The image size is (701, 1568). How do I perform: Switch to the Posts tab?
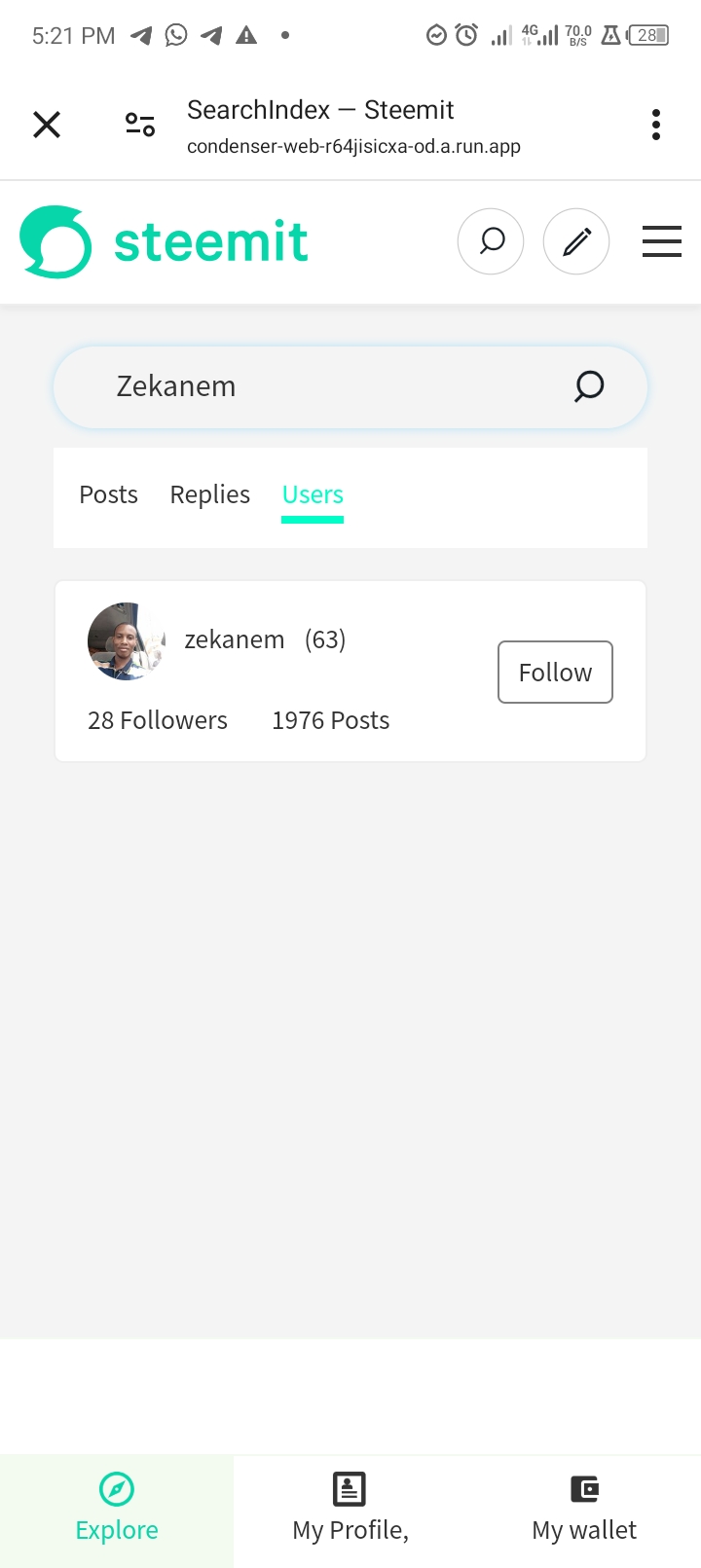coord(108,494)
